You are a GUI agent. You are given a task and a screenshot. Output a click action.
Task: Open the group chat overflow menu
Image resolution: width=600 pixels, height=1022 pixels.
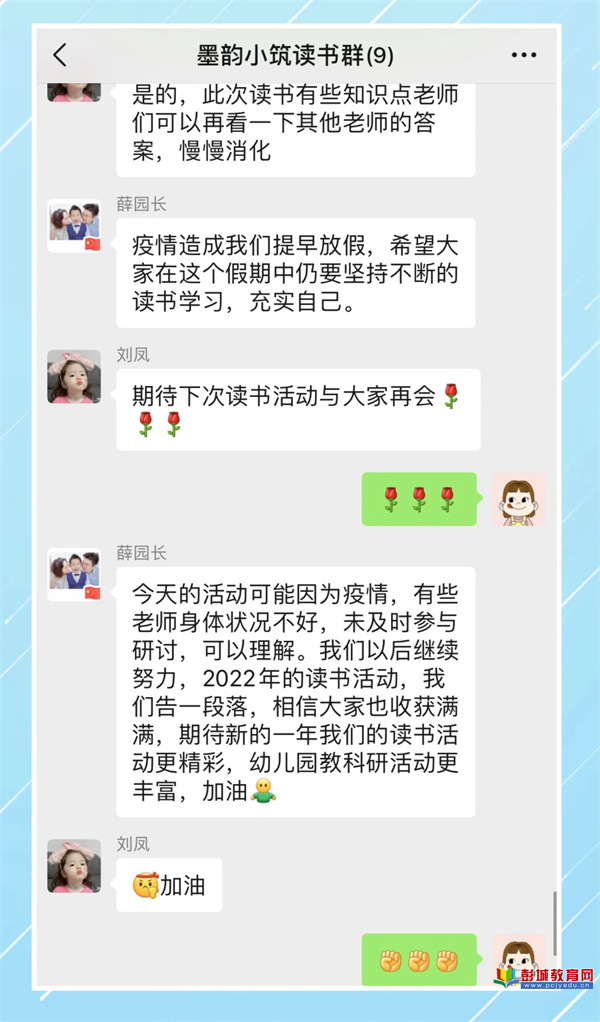pos(524,55)
